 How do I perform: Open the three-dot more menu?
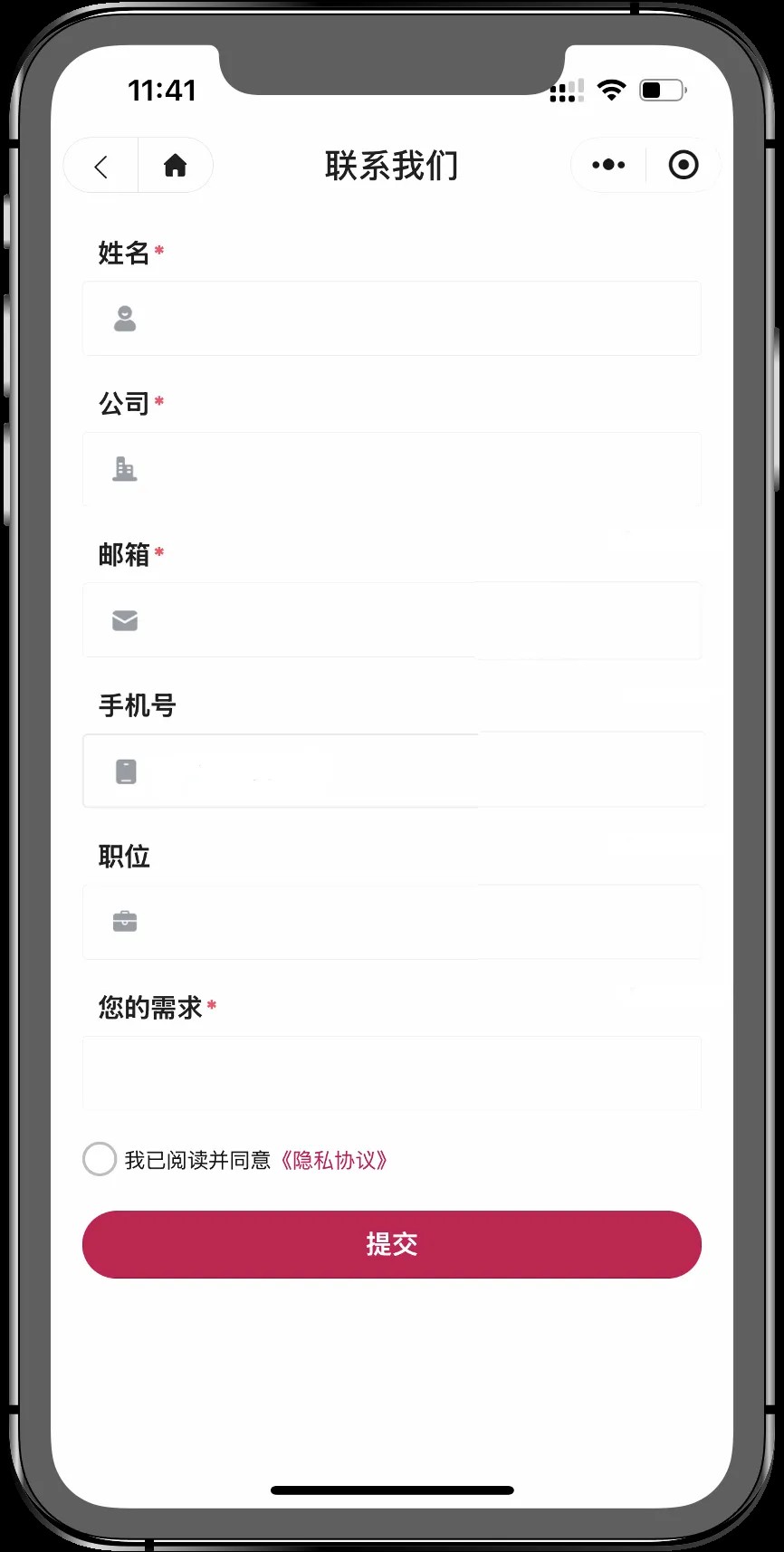point(608,165)
